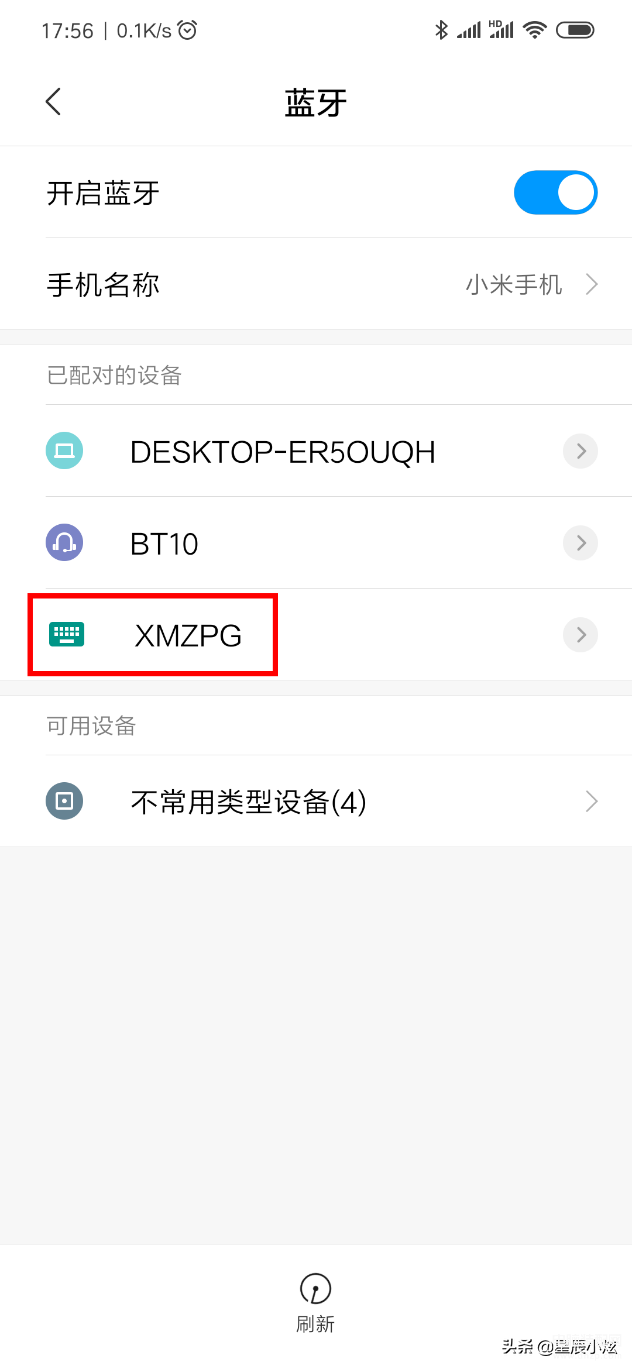
Task: Open details arrow for BT10
Action: tap(580, 544)
